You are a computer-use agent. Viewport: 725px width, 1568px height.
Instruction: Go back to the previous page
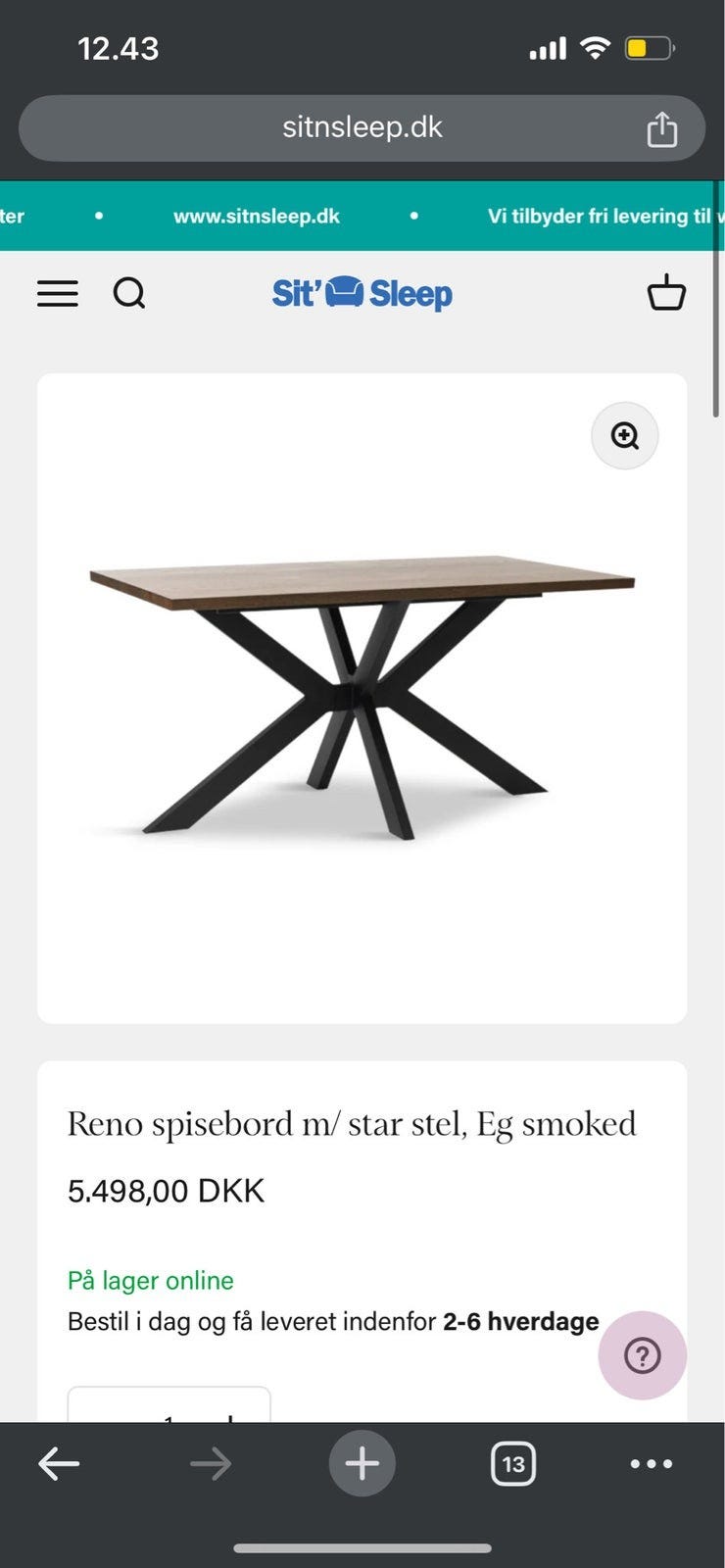click(x=59, y=1464)
